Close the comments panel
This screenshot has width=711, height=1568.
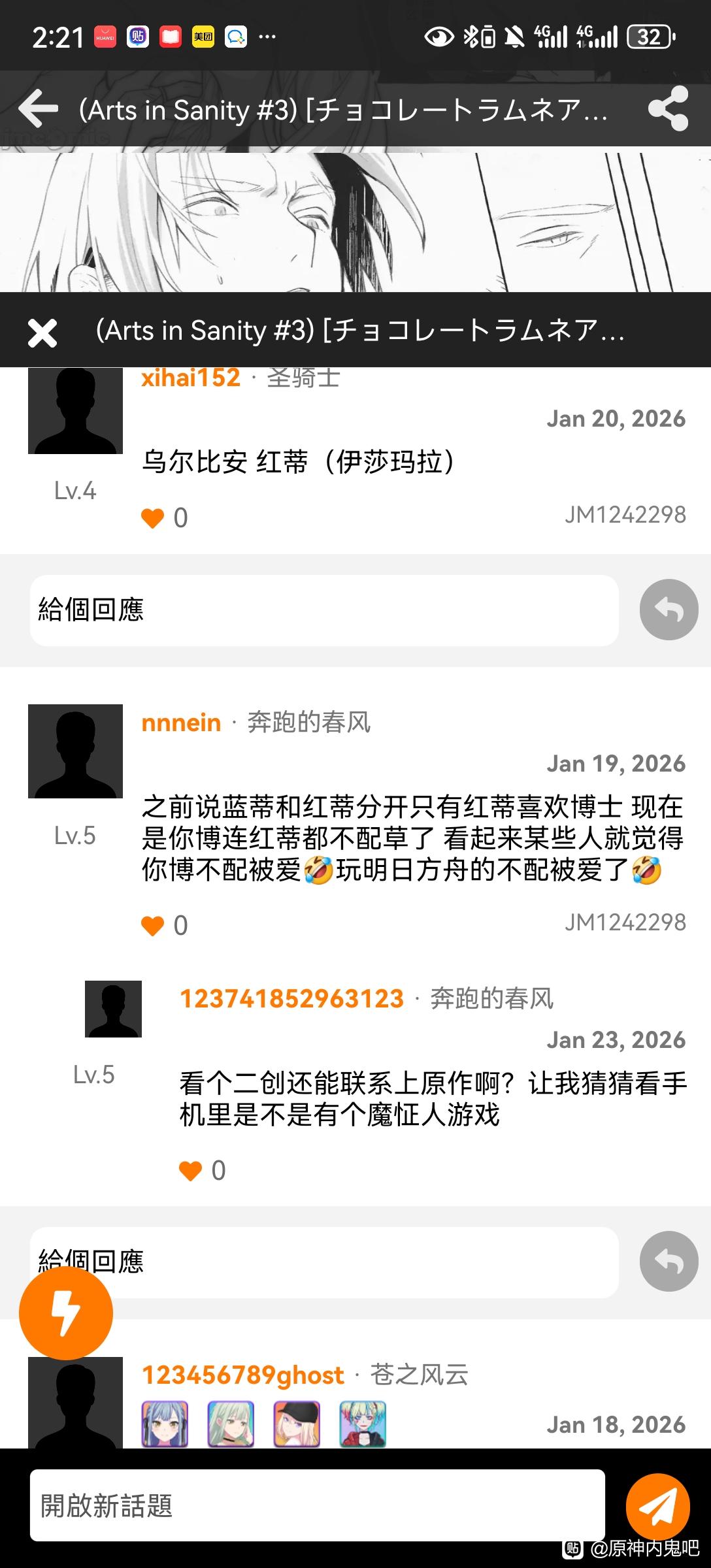(42, 332)
